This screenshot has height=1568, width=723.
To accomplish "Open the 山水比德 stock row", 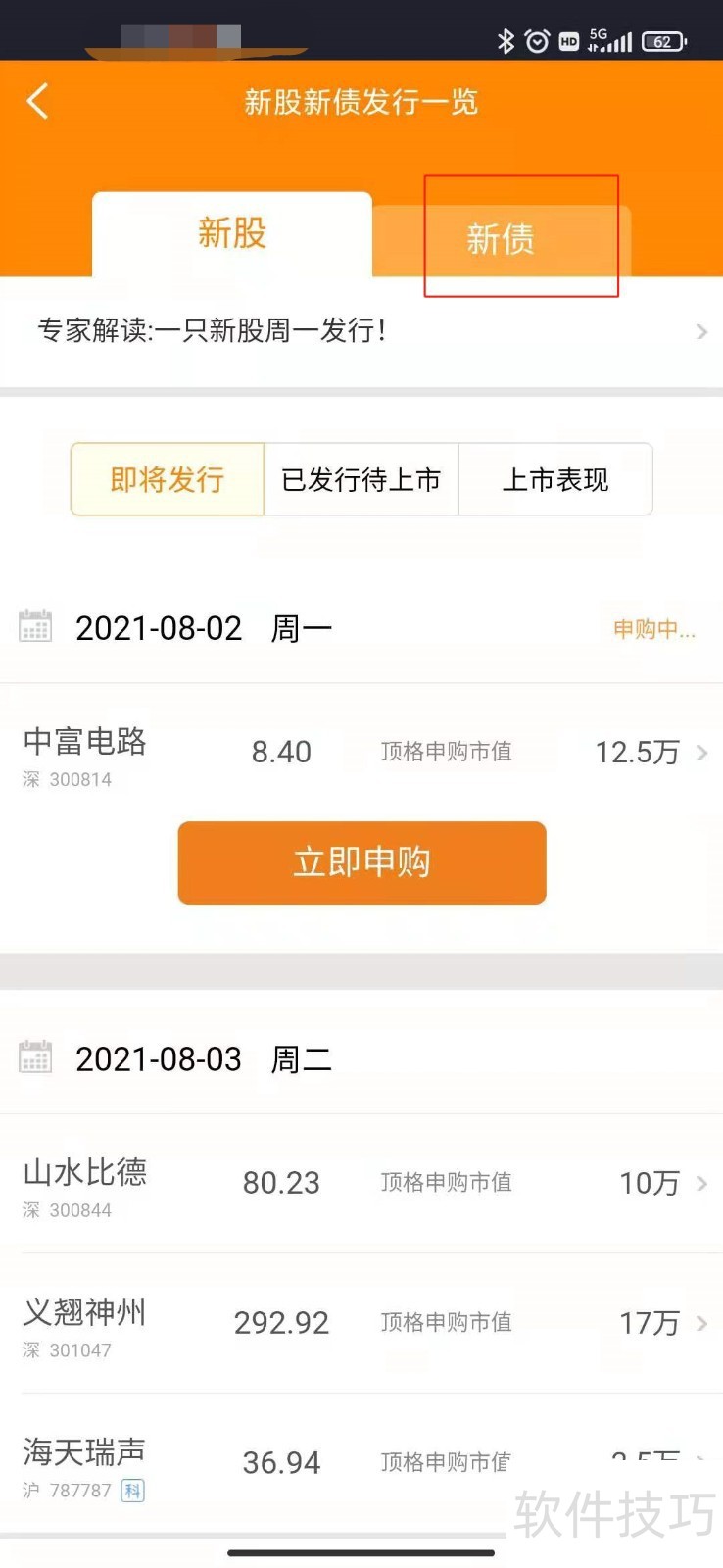I will [361, 1184].
